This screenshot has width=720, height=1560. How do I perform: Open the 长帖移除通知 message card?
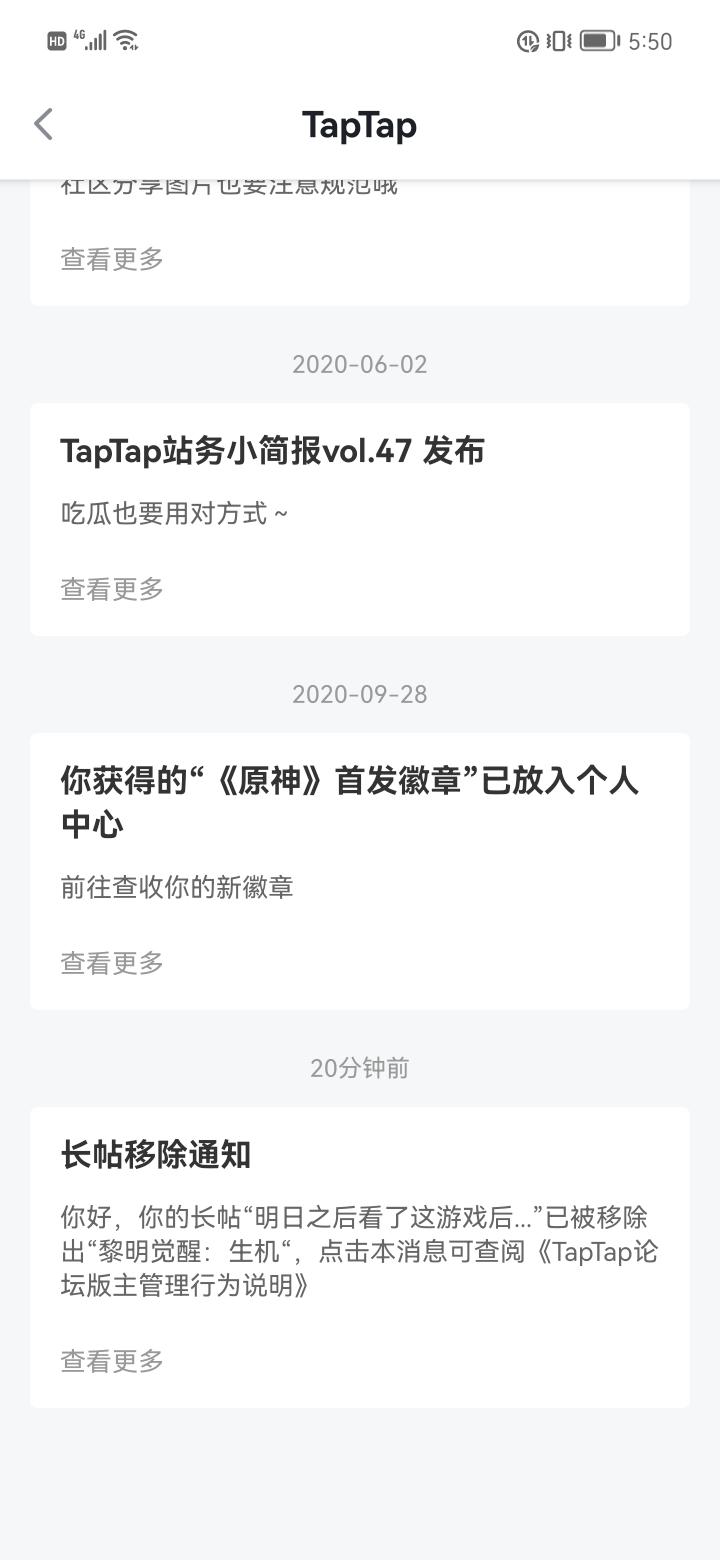tap(360, 1257)
